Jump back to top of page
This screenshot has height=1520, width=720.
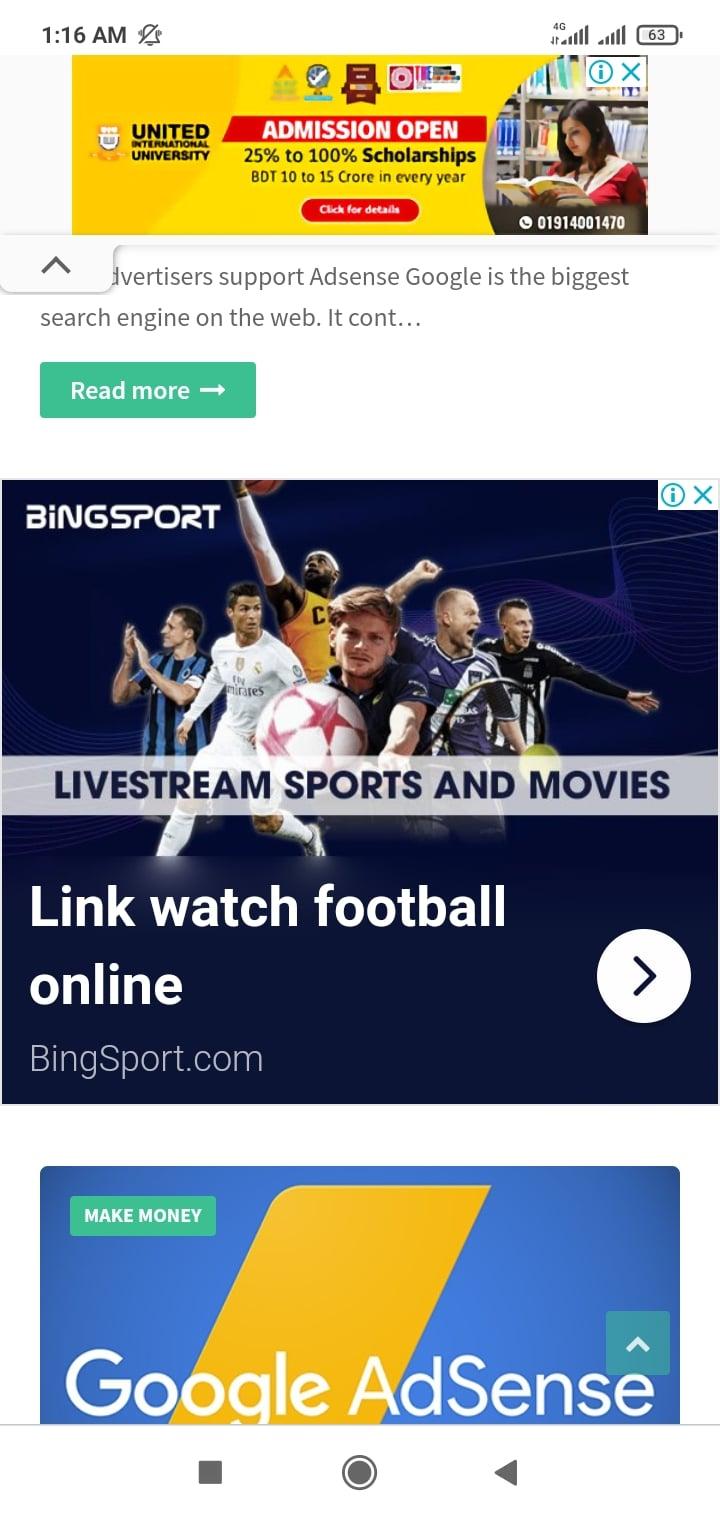638,1344
